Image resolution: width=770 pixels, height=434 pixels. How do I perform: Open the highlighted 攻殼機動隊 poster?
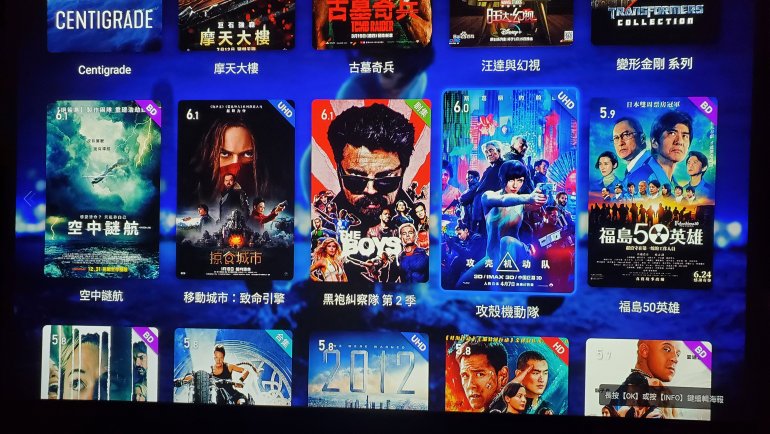tap(508, 190)
